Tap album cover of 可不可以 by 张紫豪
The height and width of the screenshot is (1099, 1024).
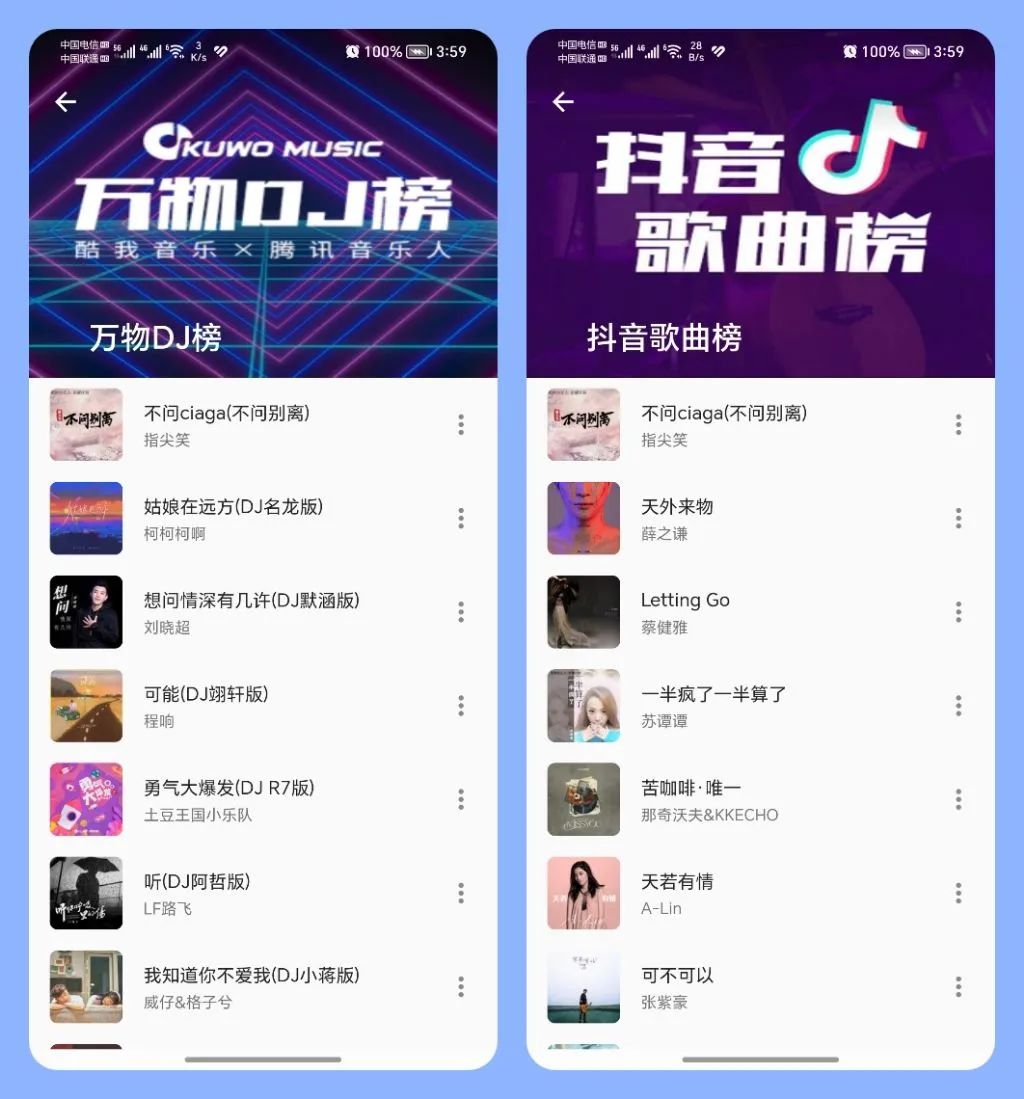(583, 987)
